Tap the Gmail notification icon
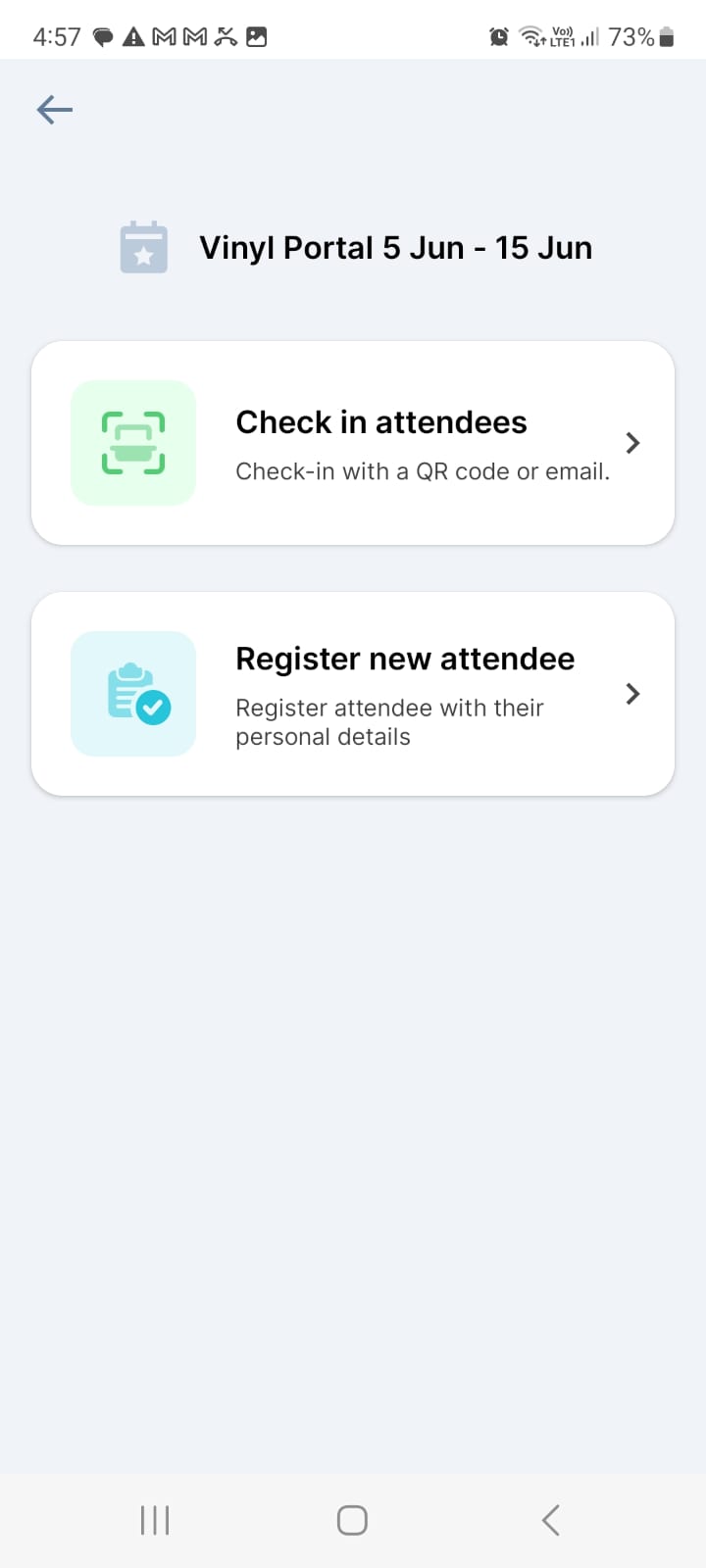 pos(165,36)
